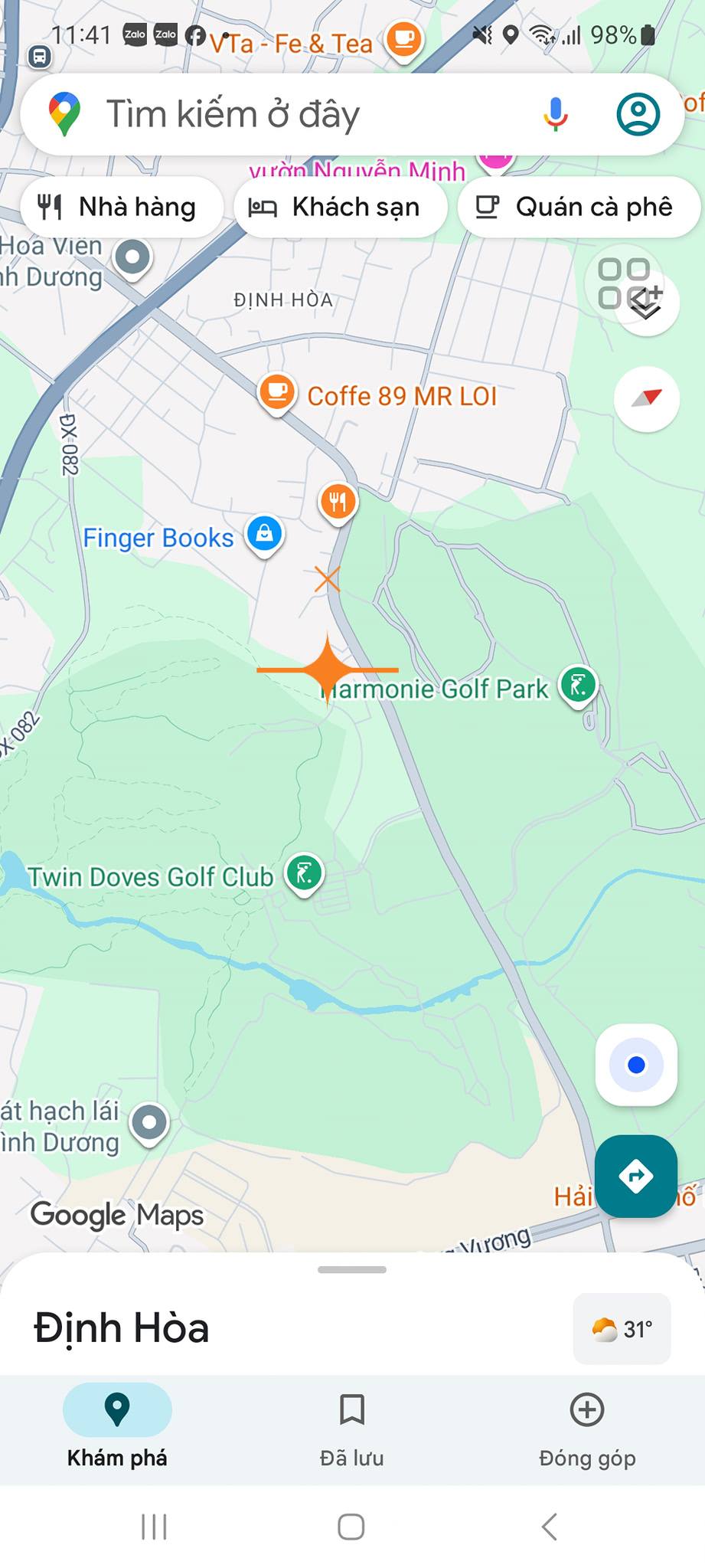The width and height of the screenshot is (705, 1568).
Task: Reset map orientation with the compass
Action: click(x=647, y=399)
